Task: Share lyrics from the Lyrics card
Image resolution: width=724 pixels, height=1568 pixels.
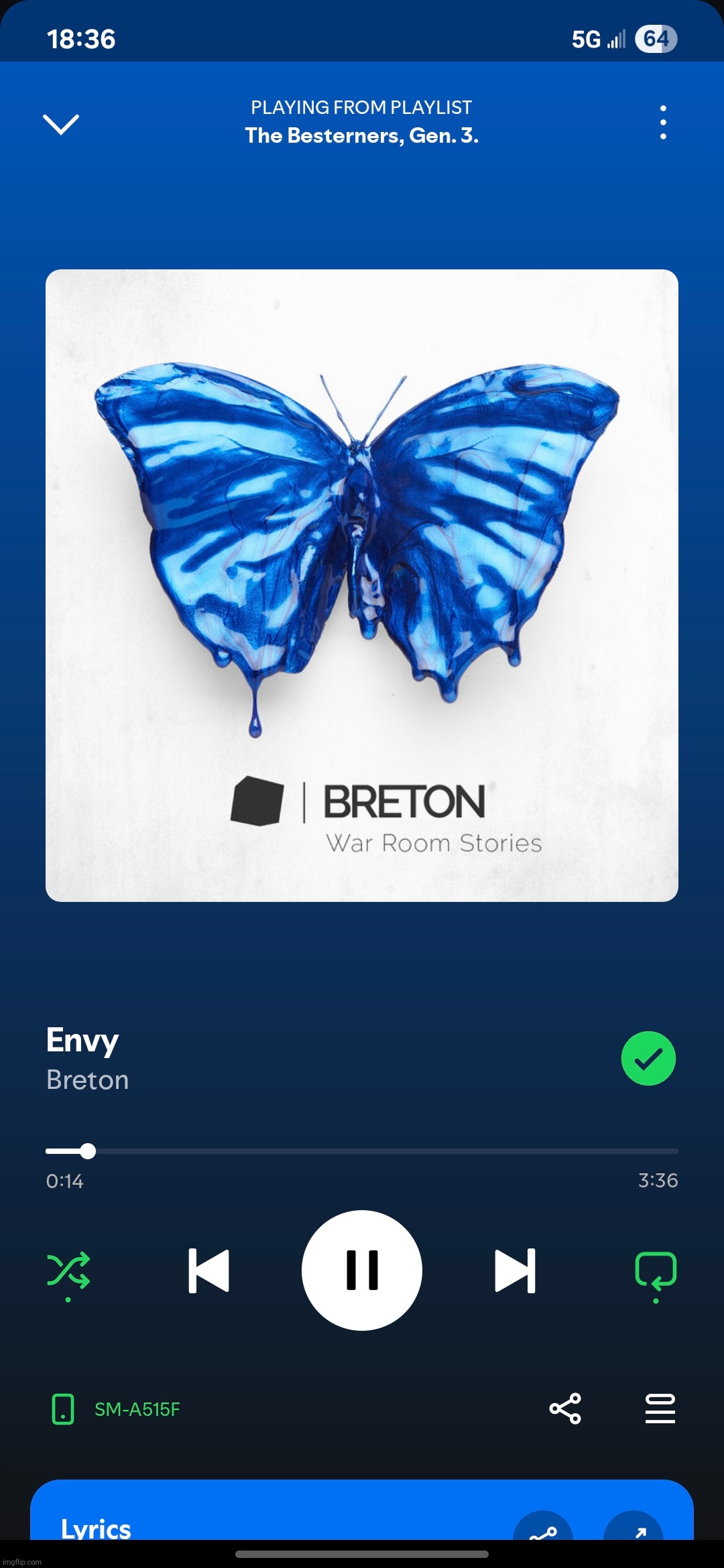Action: pos(543,1528)
